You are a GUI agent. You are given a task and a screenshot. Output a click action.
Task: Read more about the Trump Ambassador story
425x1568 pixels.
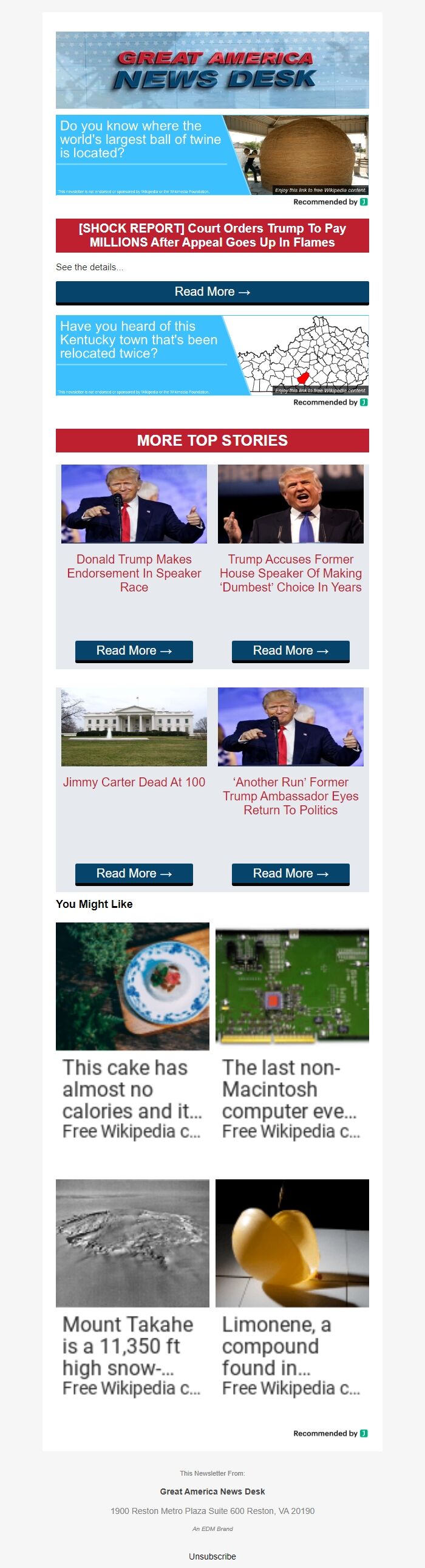pos(290,873)
